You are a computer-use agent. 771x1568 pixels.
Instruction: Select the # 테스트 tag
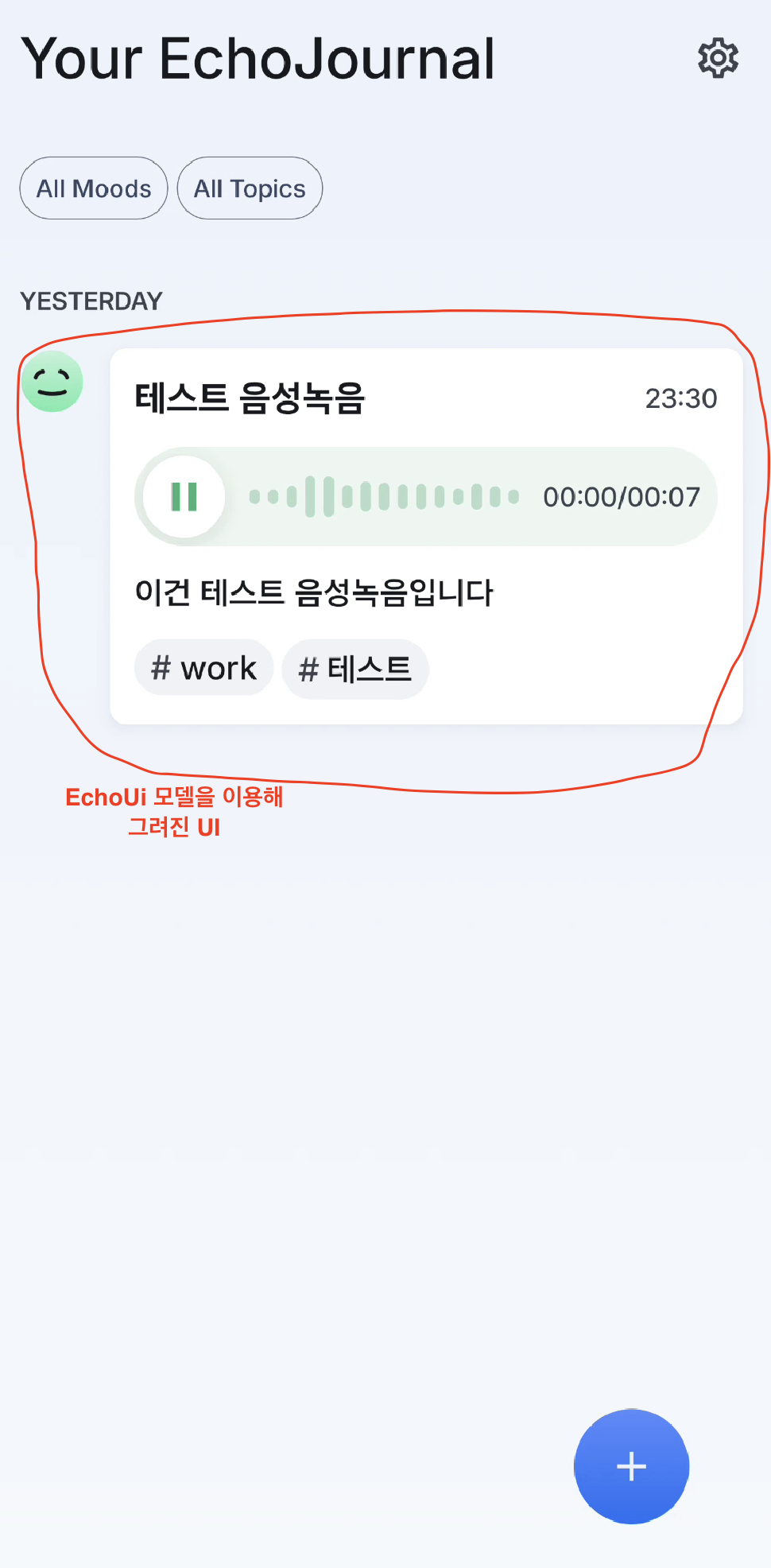coord(355,669)
